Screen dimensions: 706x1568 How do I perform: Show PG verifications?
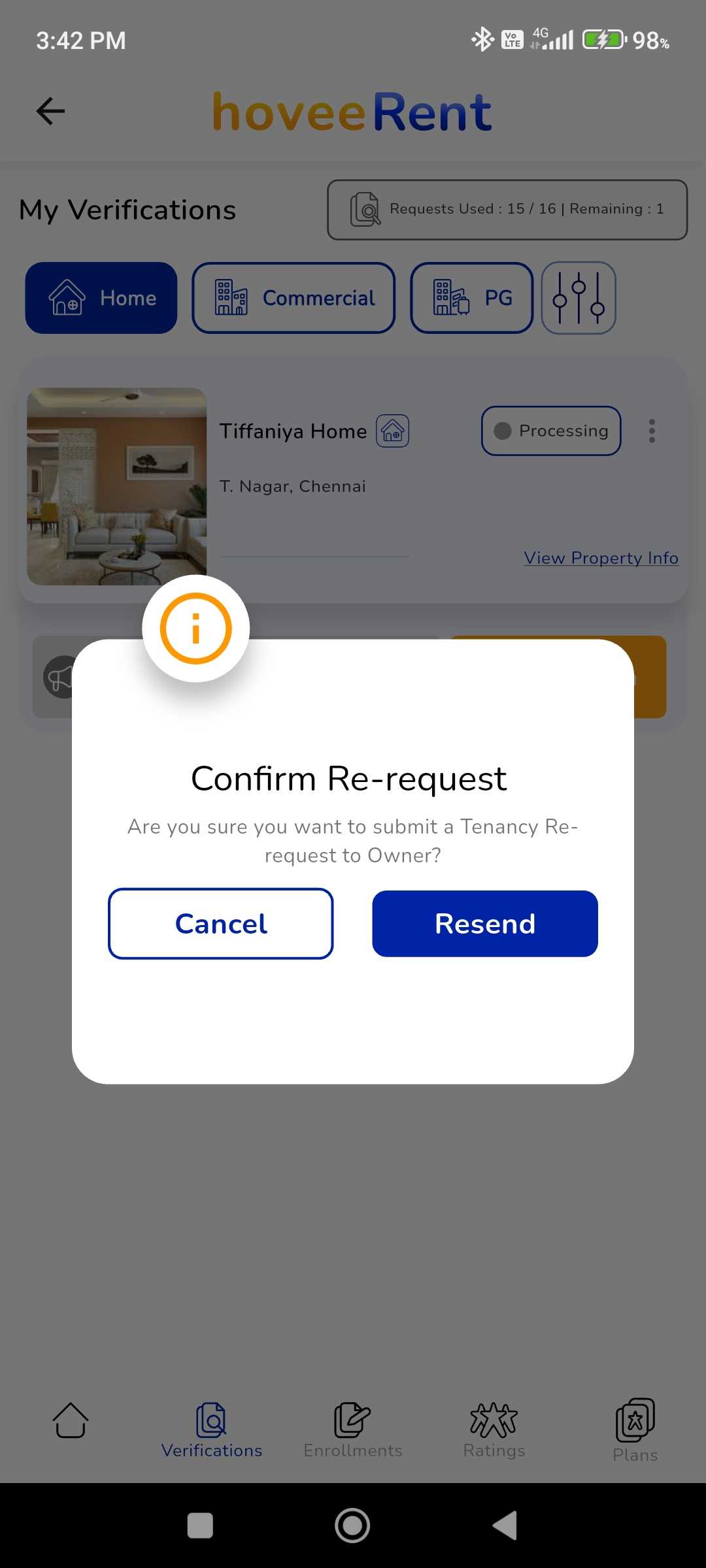[x=471, y=298]
